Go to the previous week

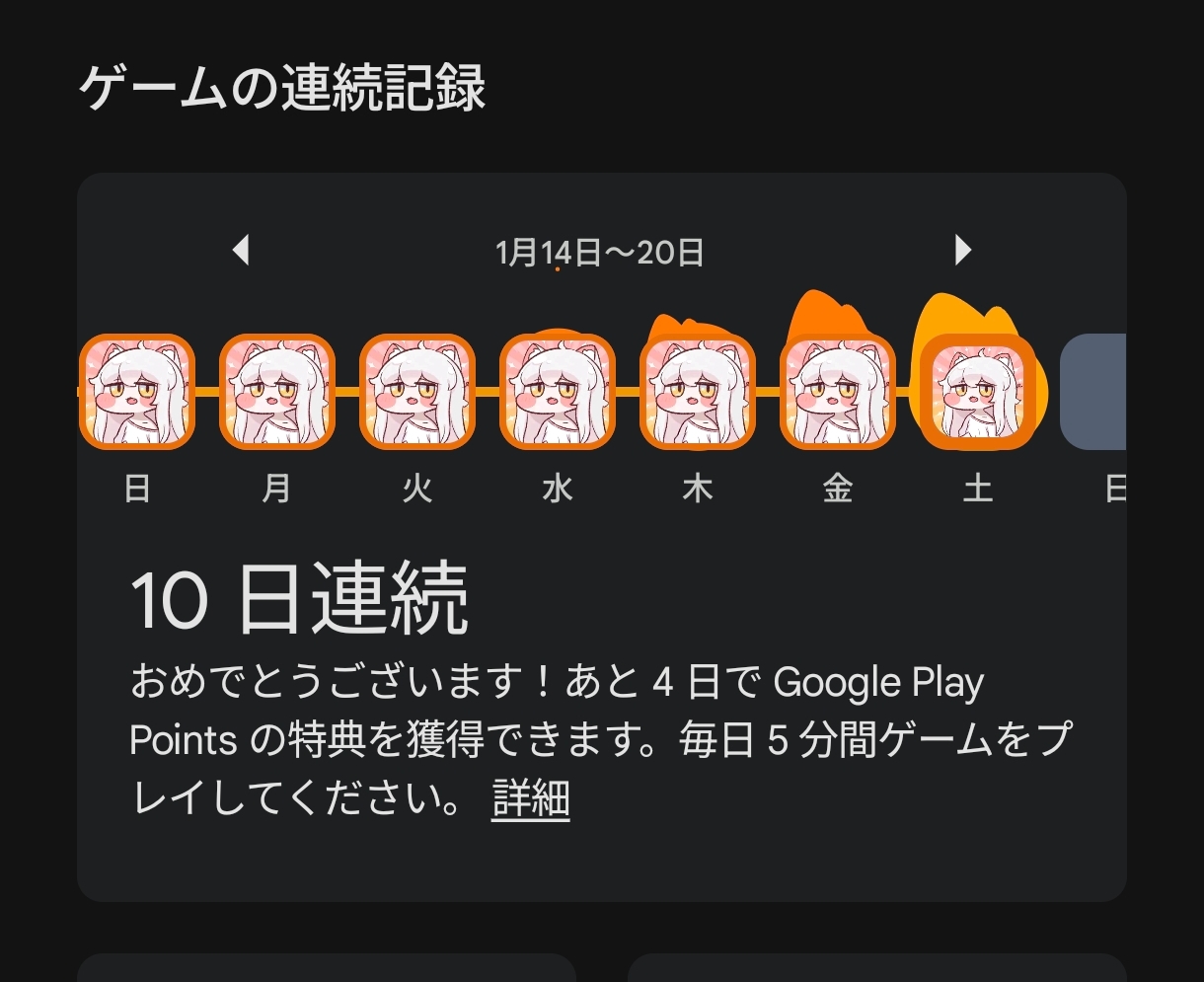[x=240, y=251]
